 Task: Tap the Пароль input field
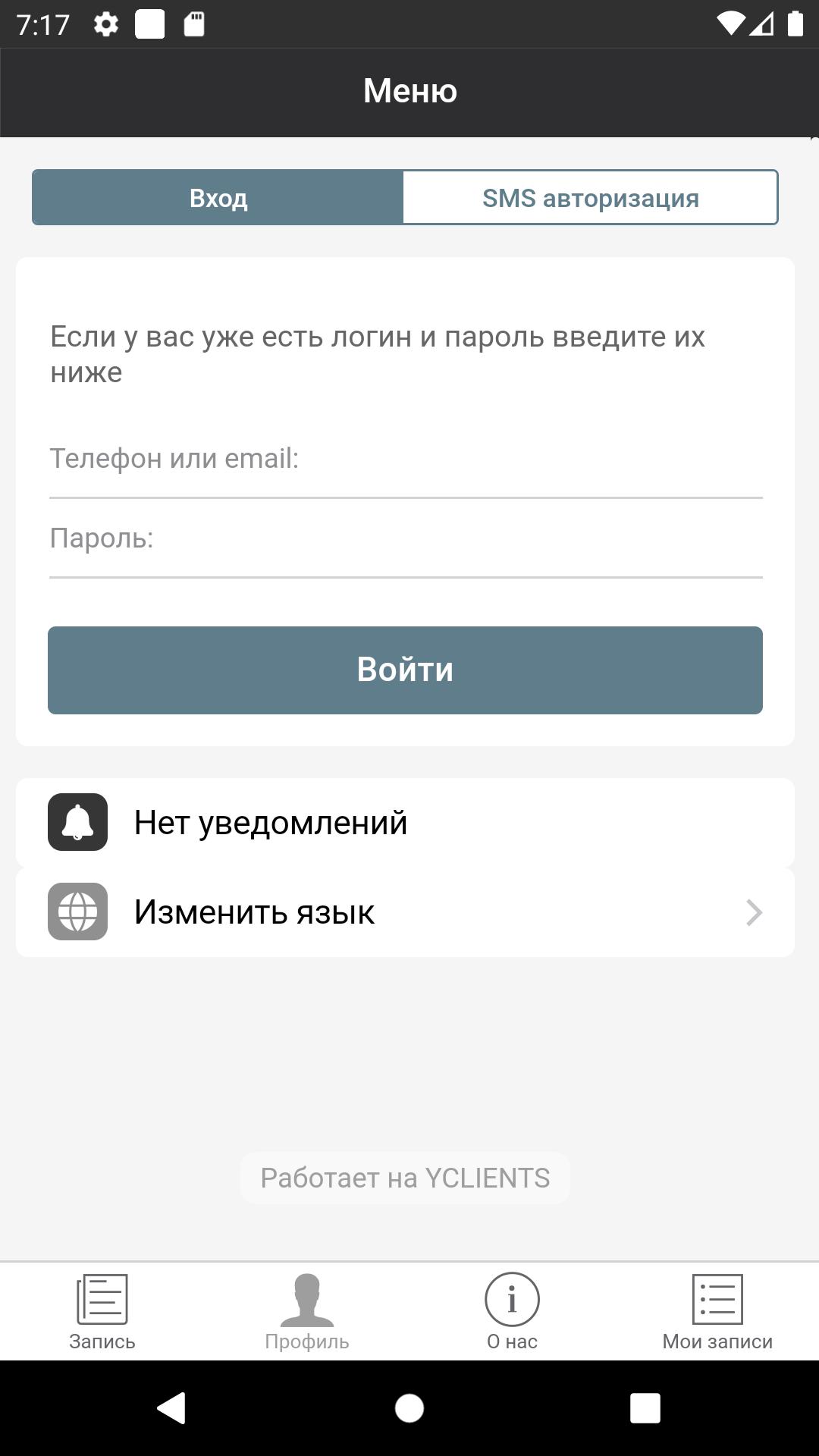point(406,539)
